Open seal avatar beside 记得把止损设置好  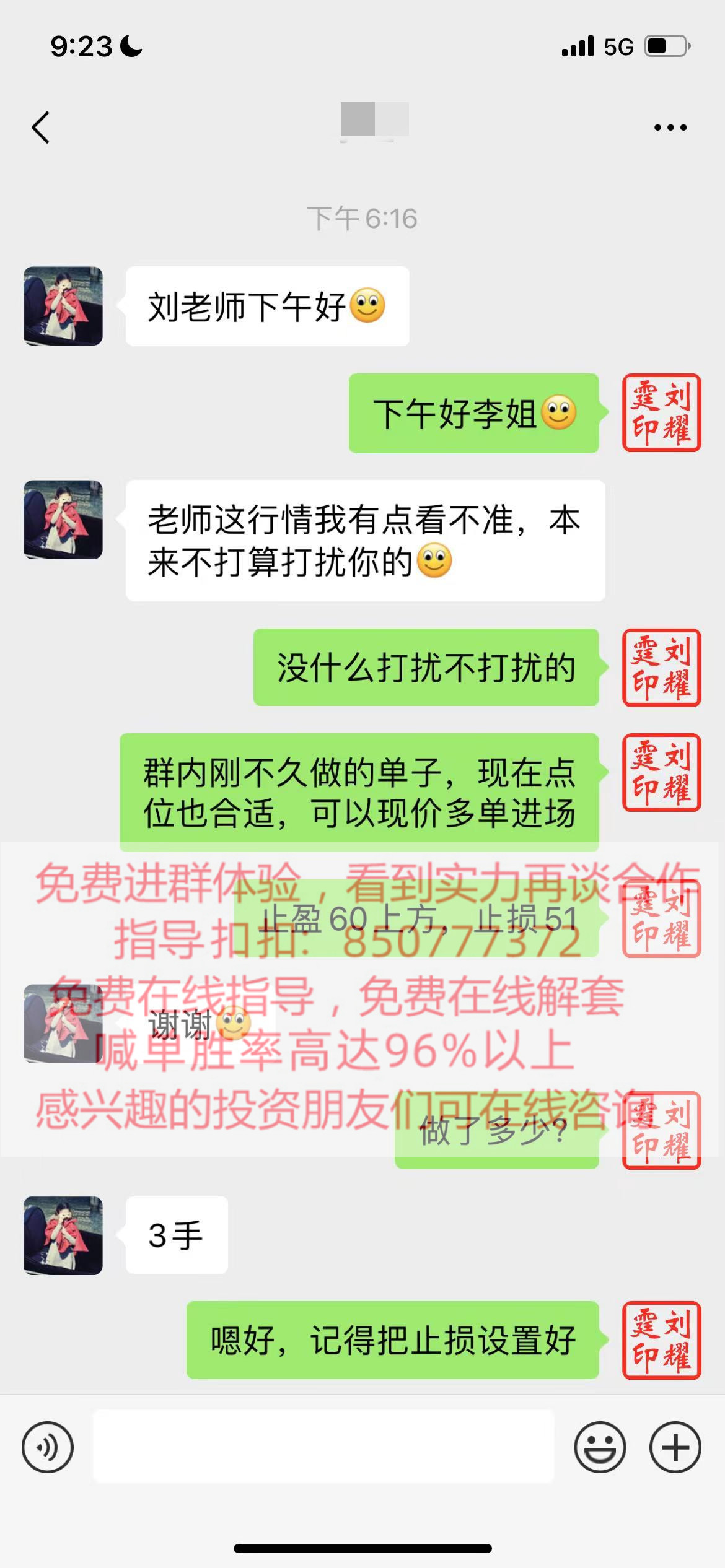pyautogui.click(x=661, y=1341)
